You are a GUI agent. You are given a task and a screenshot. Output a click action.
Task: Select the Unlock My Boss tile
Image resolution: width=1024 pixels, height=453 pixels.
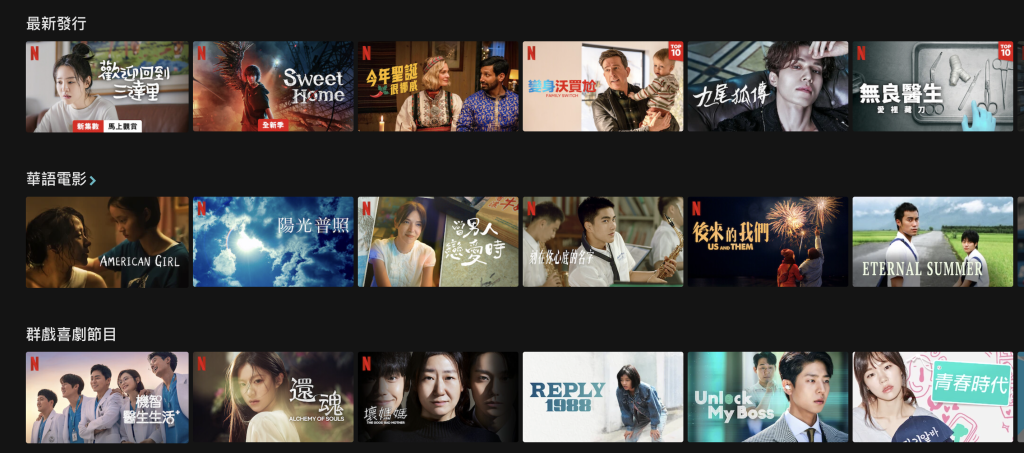pyautogui.click(x=768, y=397)
